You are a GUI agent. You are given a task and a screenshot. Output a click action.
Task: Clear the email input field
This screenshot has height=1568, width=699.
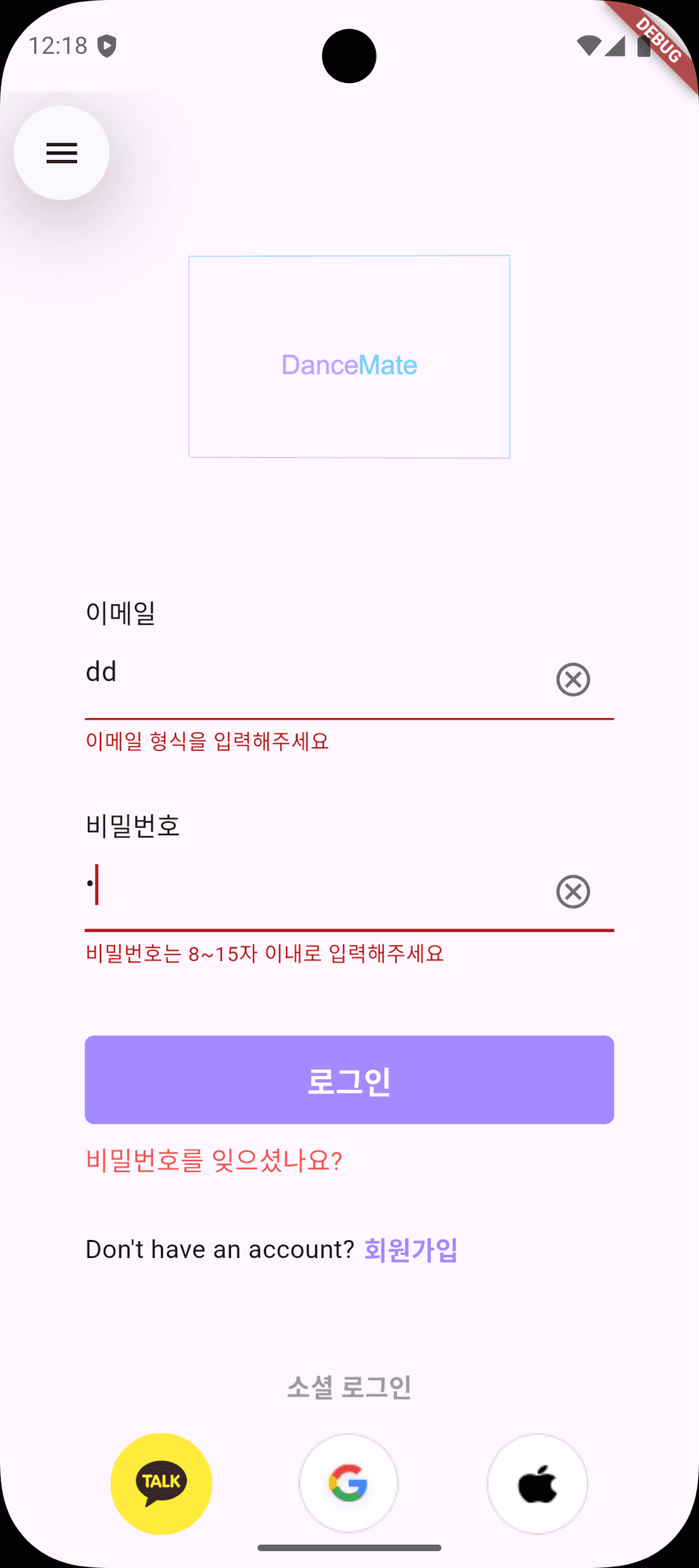point(572,679)
